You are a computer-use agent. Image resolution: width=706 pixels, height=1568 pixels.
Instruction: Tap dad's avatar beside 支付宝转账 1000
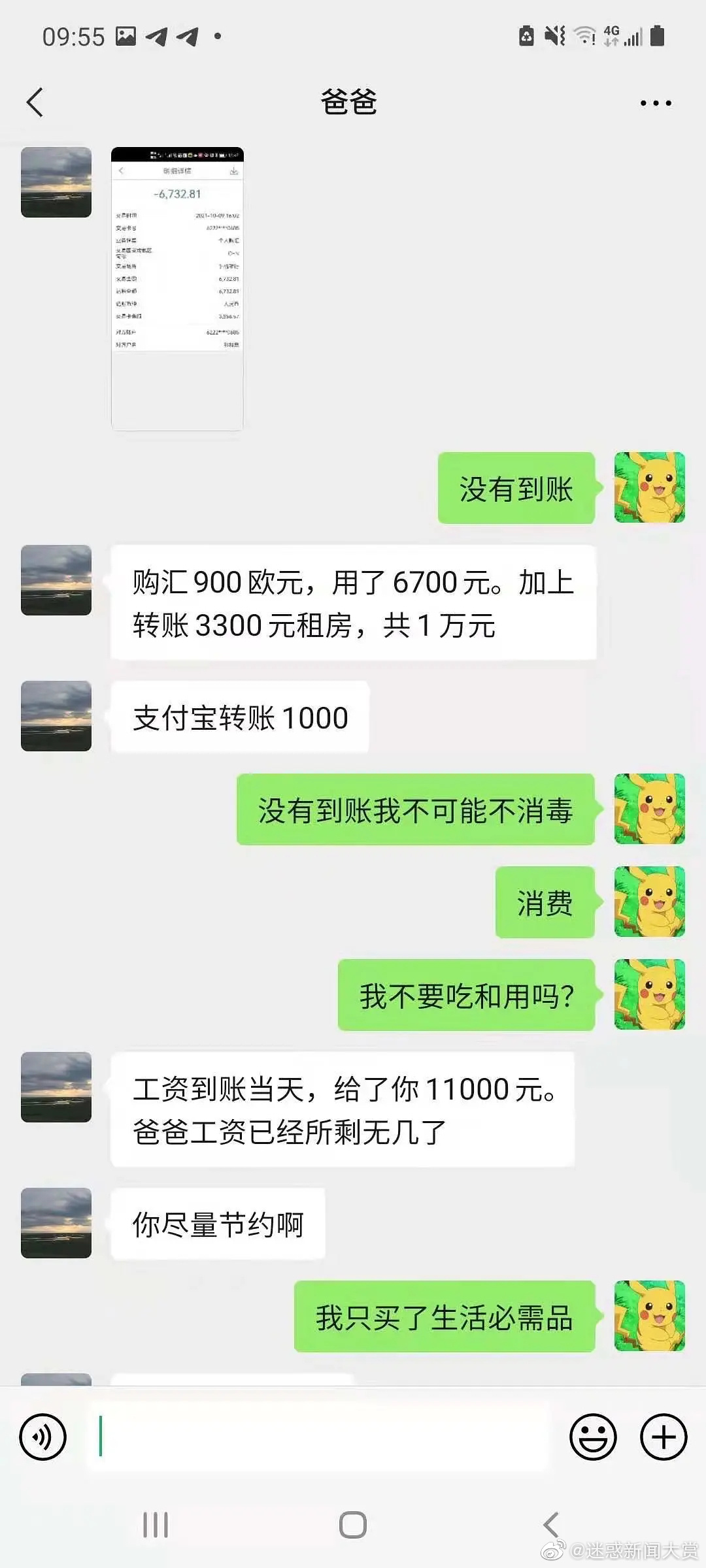[56, 716]
